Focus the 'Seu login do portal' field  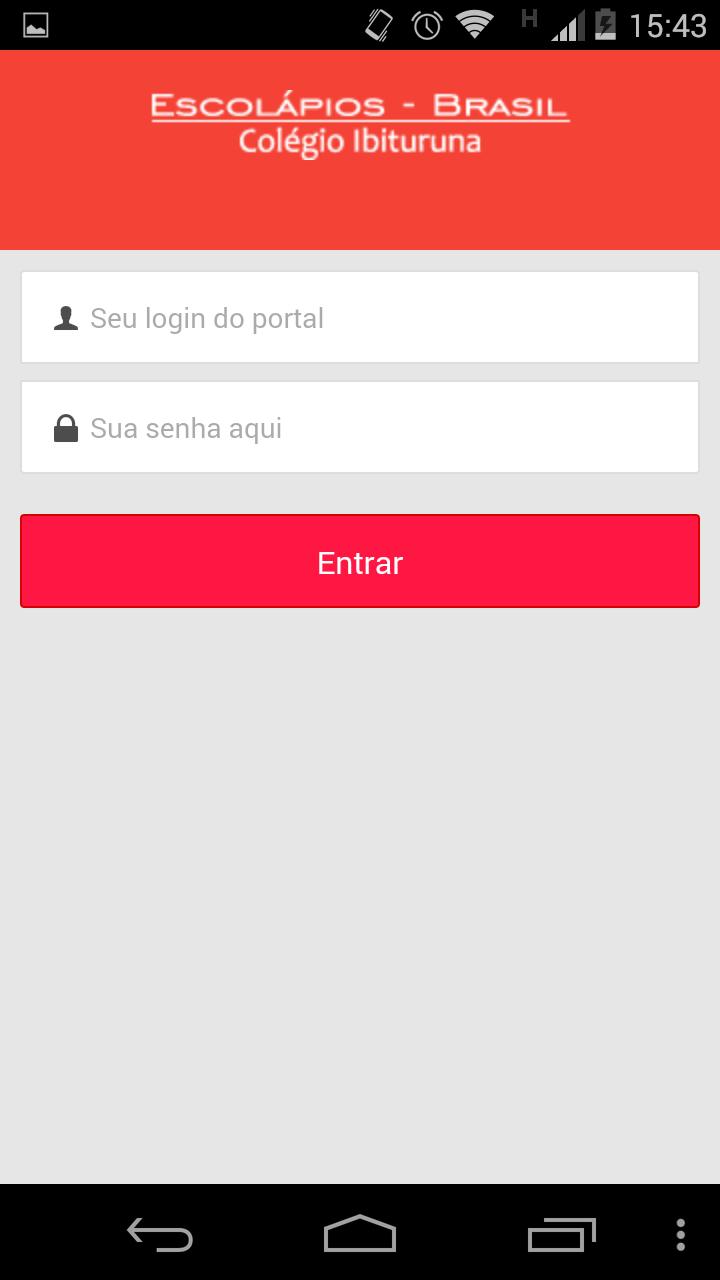pyautogui.click(x=360, y=317)
